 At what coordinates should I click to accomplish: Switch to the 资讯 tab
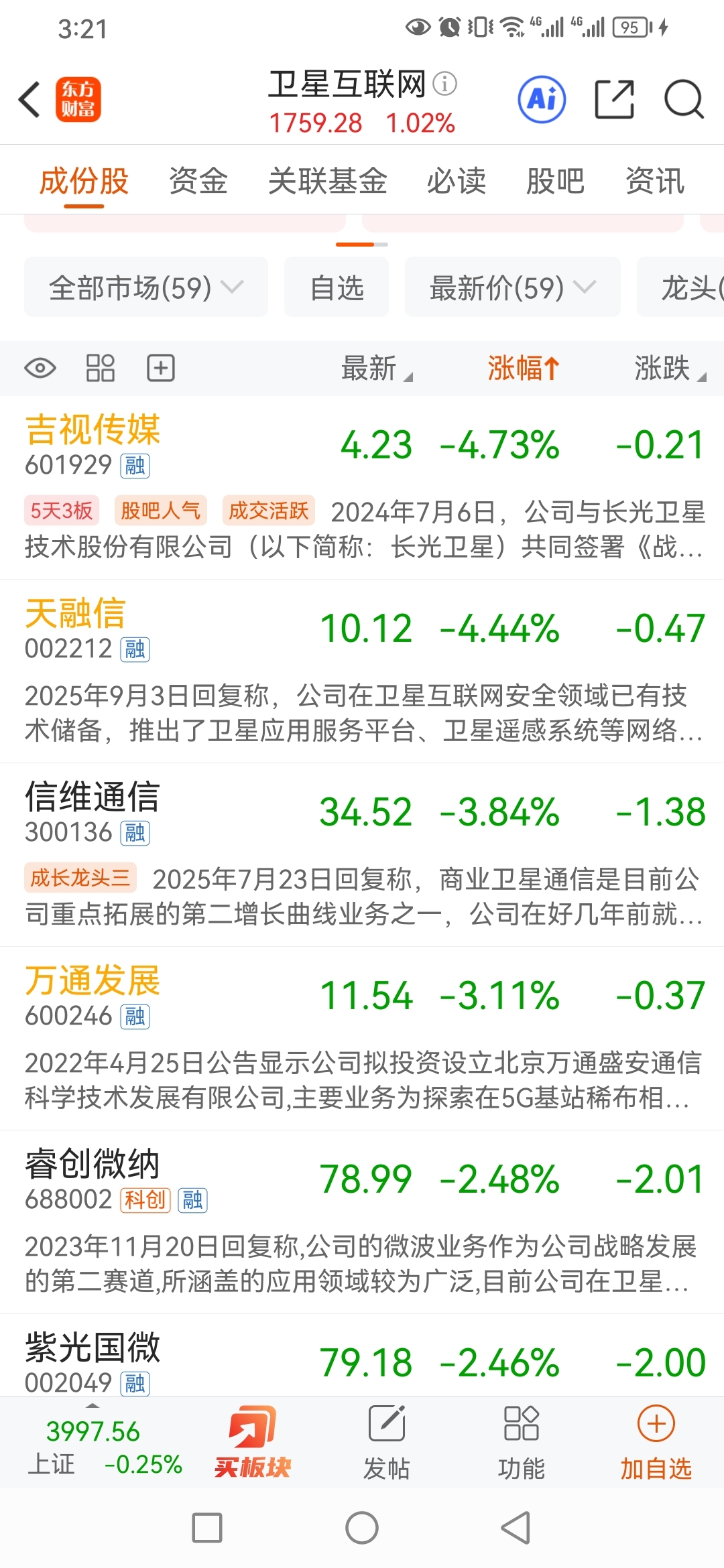tap(655, 181)
